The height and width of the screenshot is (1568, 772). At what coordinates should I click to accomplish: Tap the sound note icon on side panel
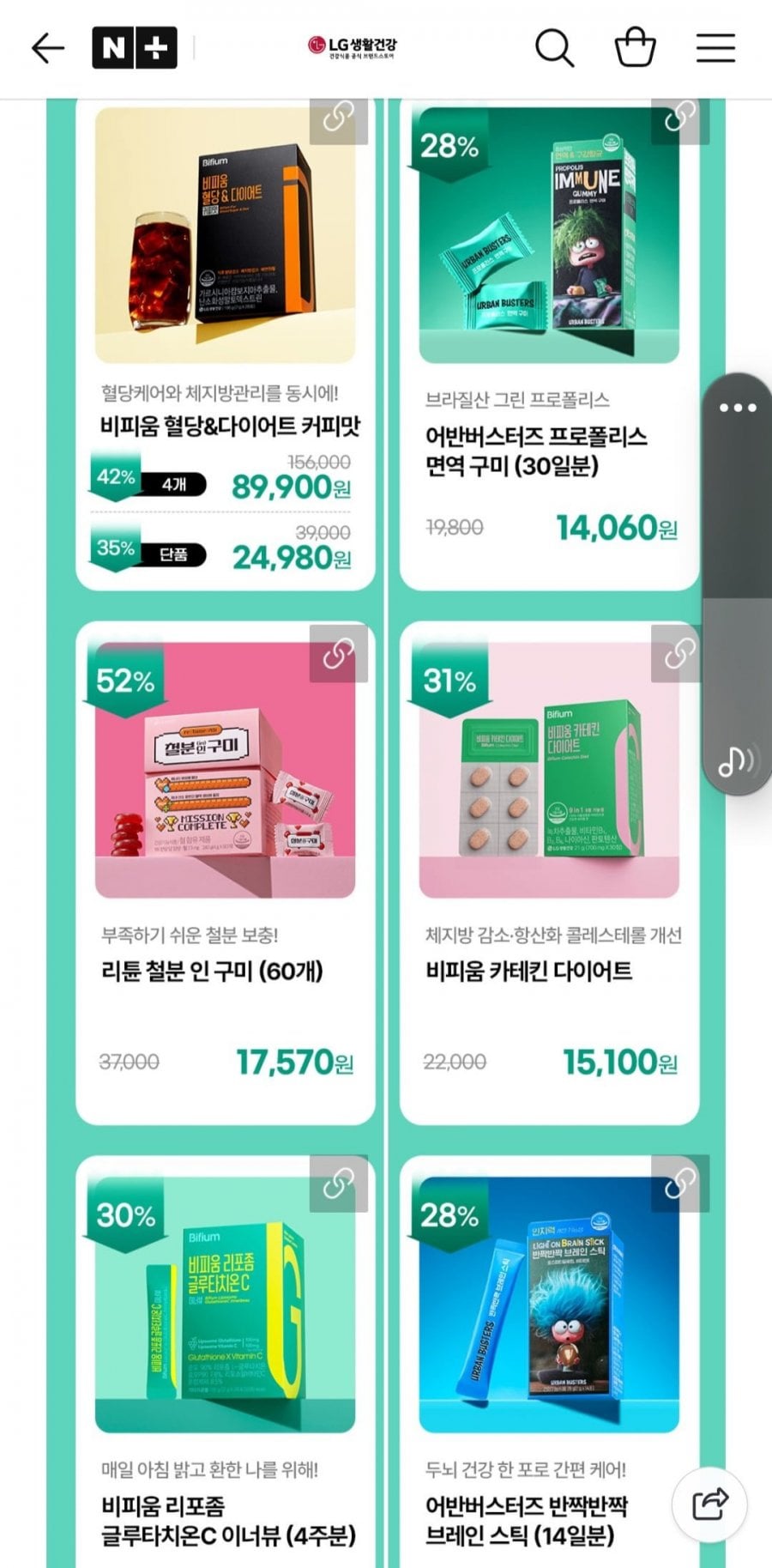point(736,760)
